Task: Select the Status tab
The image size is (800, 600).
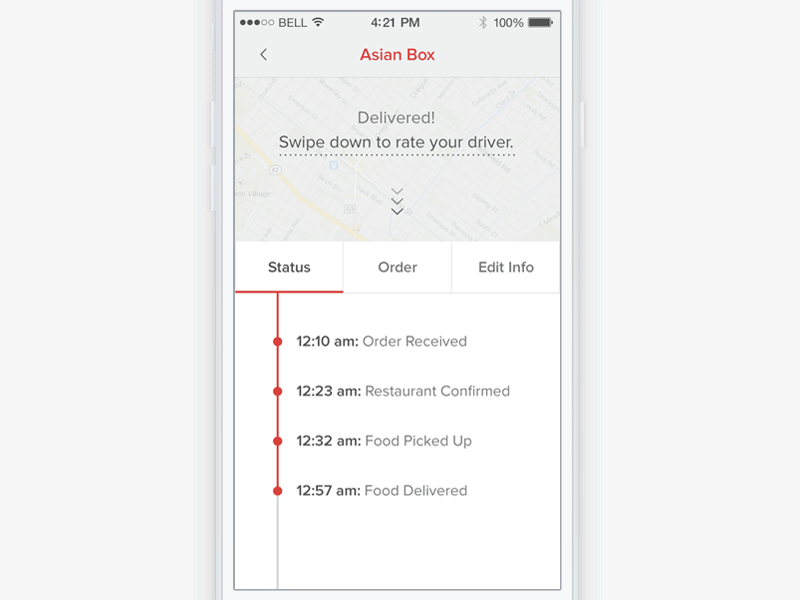Action: pos(289,267)
